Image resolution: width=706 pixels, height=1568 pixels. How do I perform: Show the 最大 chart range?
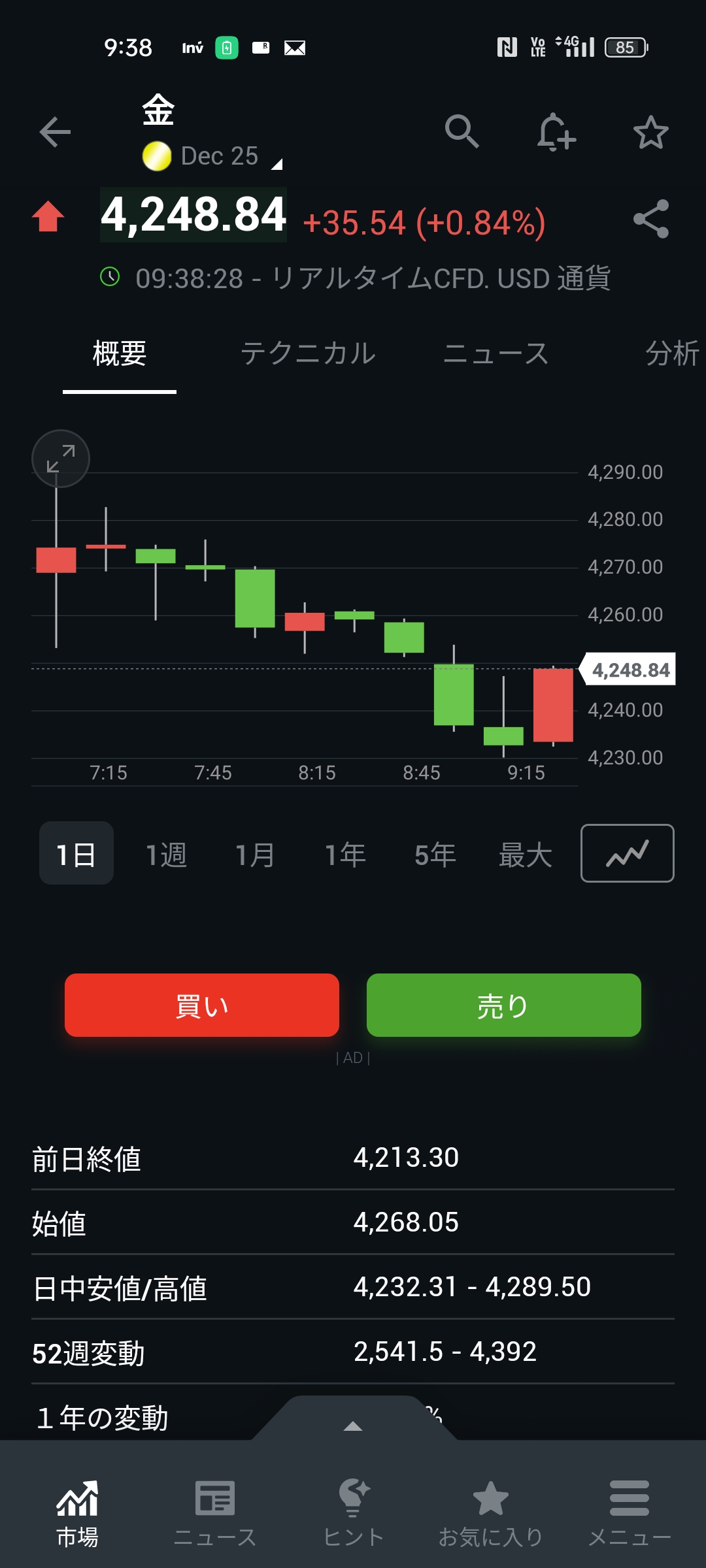coord(525,855)
